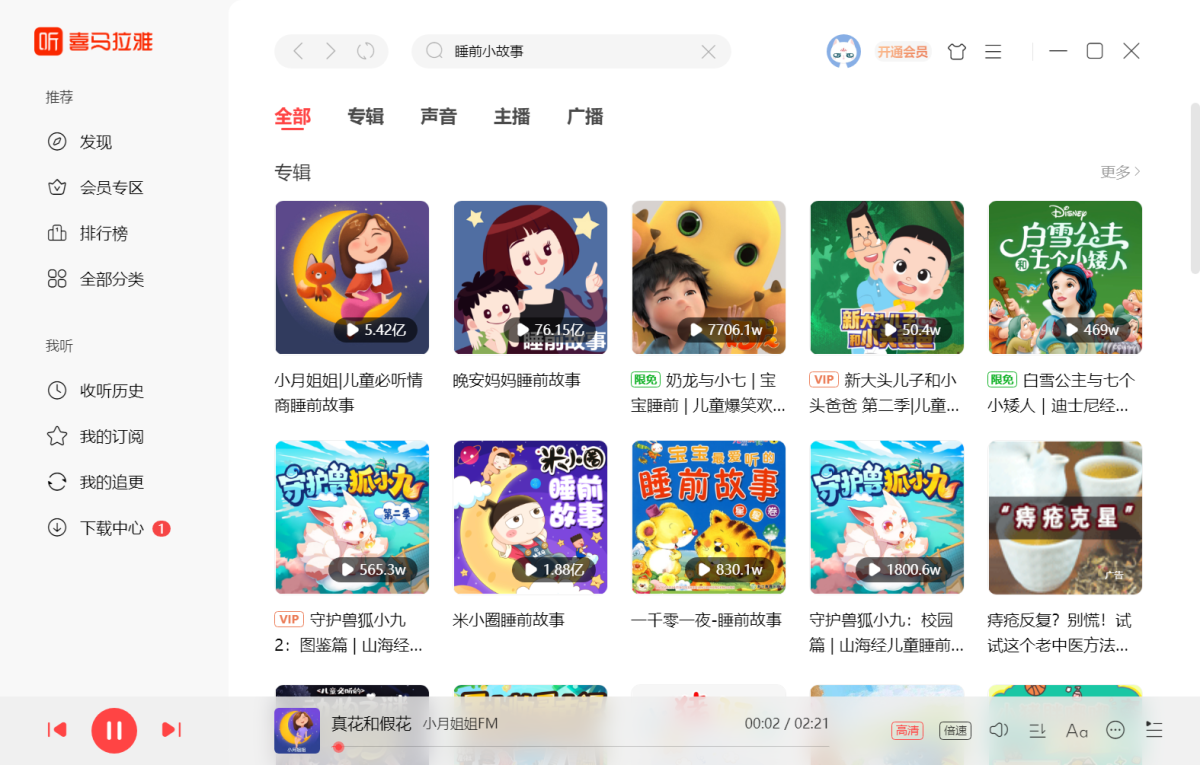Open 发现 in the sidebar

pos(96,142)
